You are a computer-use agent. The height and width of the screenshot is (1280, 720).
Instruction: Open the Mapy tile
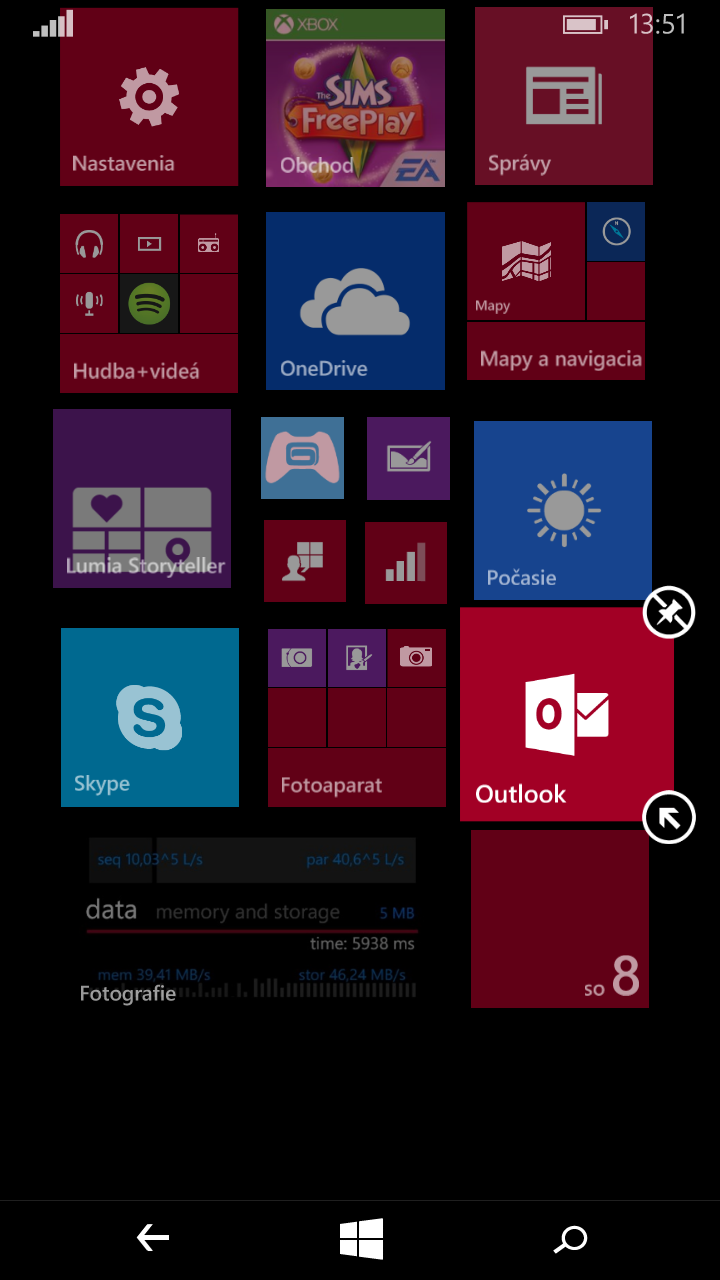tap(526, 261)
